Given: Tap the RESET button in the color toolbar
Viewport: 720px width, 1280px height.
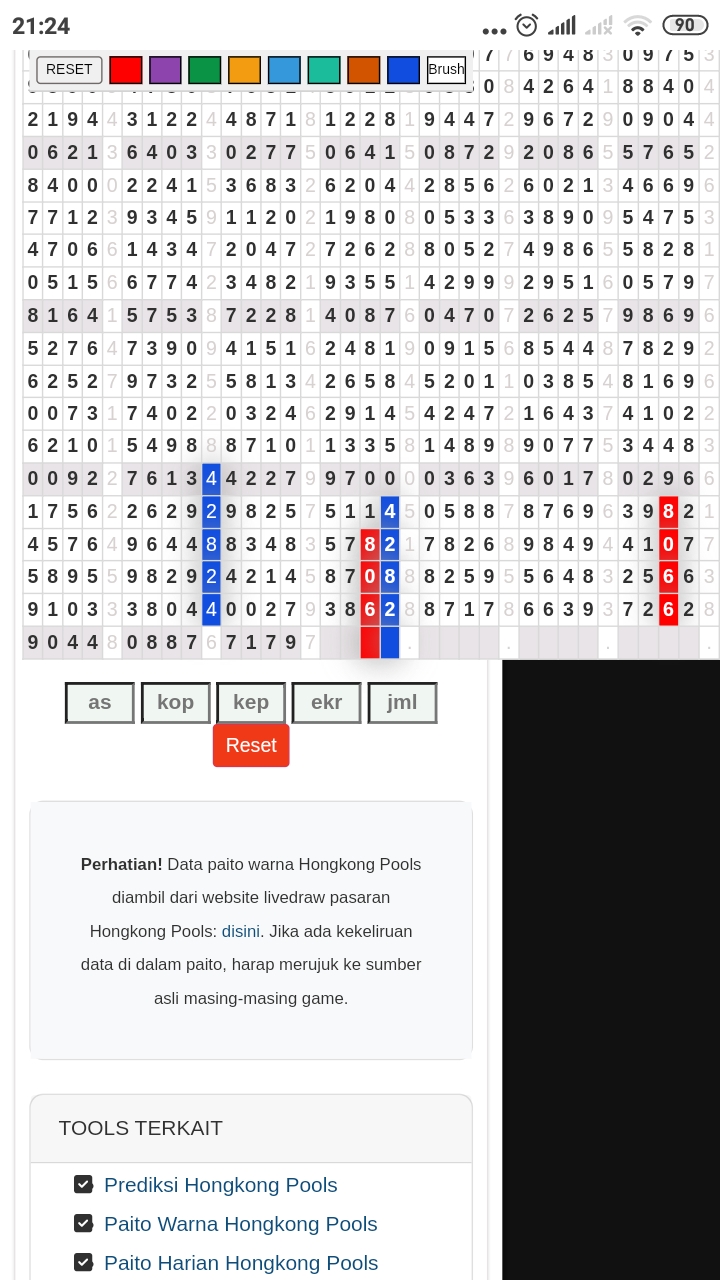Looking at the screenshot, I should coord(69,69).
